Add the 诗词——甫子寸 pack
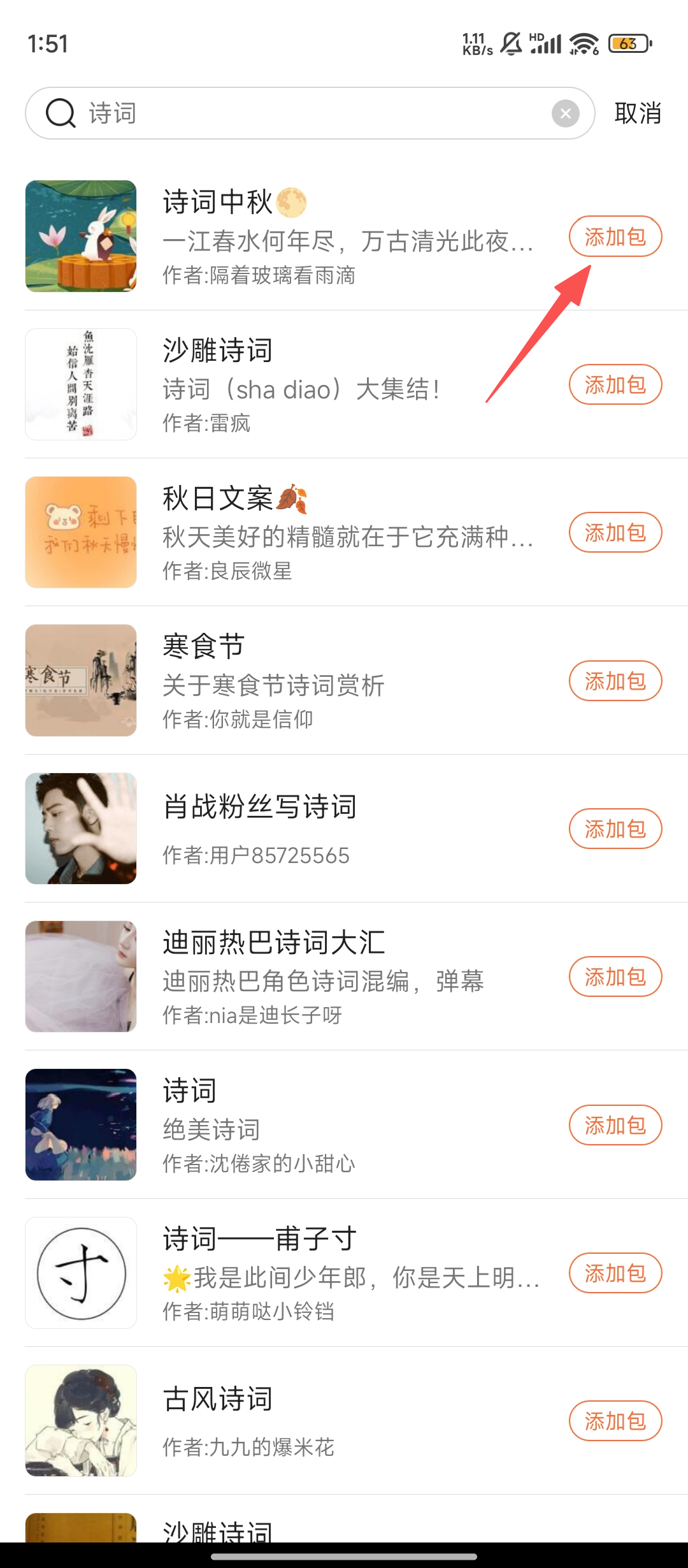This screenshot has height=1568, width=688. tap(615, 1273)
